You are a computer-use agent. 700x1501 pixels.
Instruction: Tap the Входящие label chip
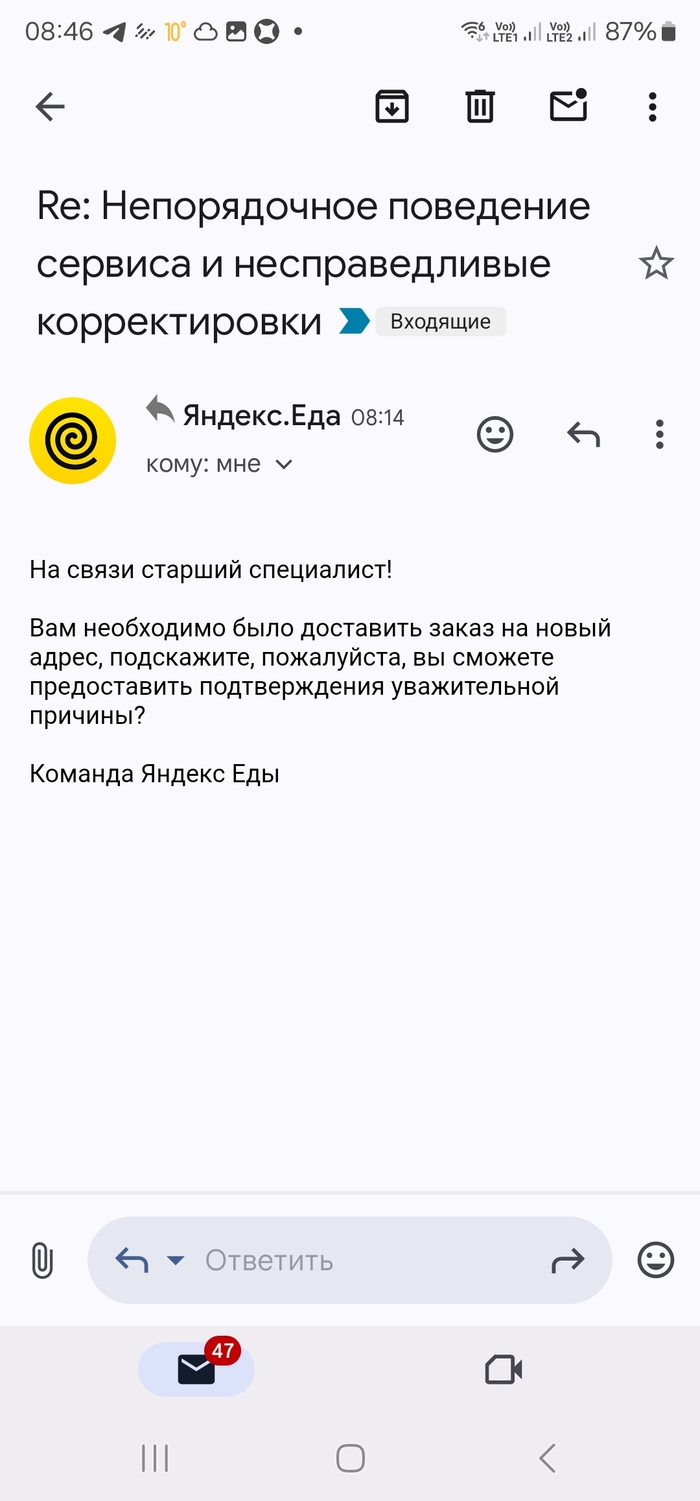[440, 322]
